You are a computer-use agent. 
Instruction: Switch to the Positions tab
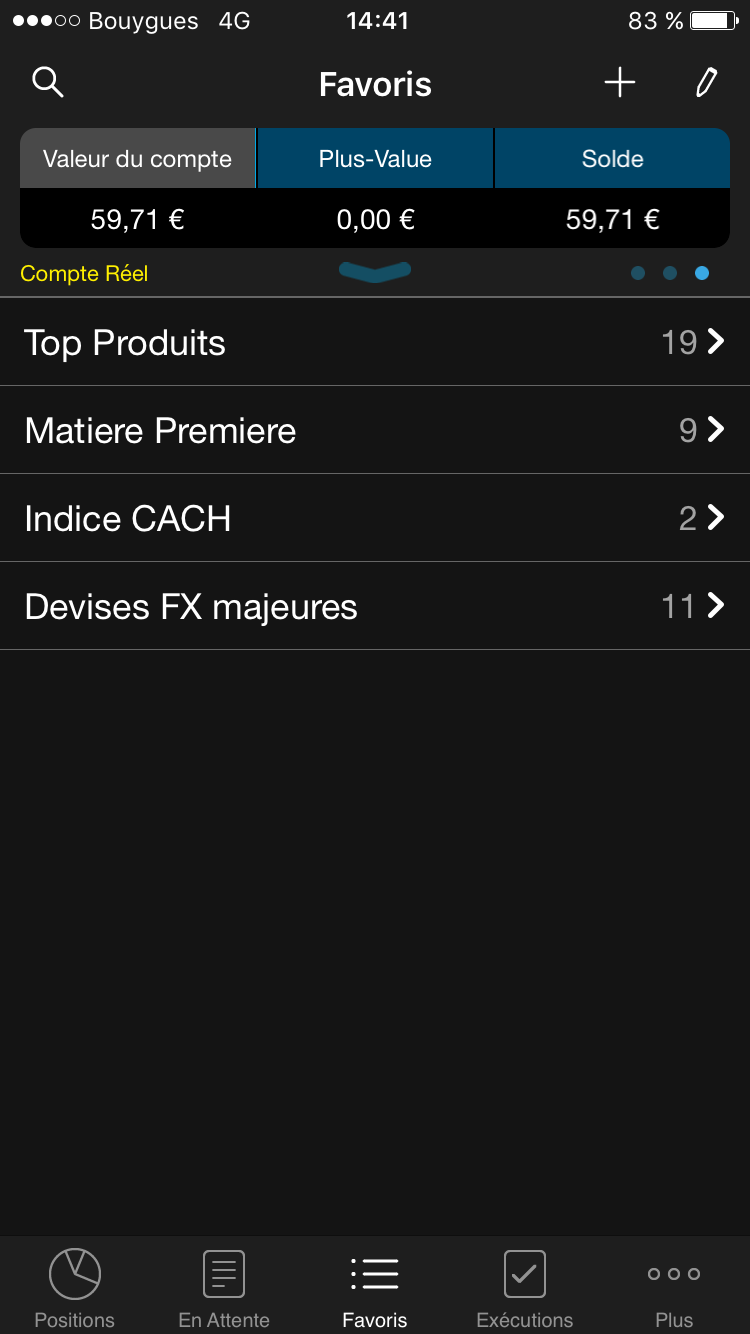click(x=75, y=1287)
